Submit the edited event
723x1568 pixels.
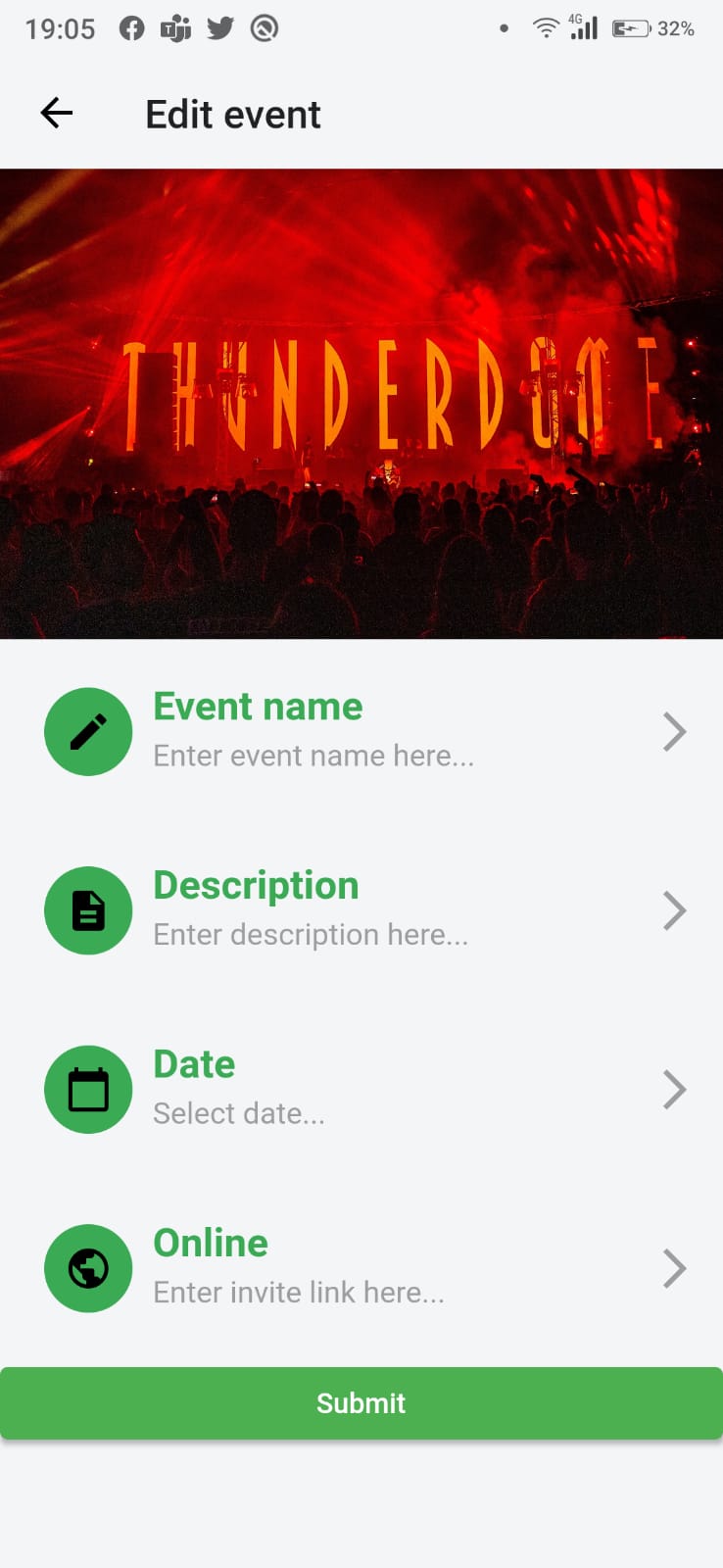pos(361,1402)
